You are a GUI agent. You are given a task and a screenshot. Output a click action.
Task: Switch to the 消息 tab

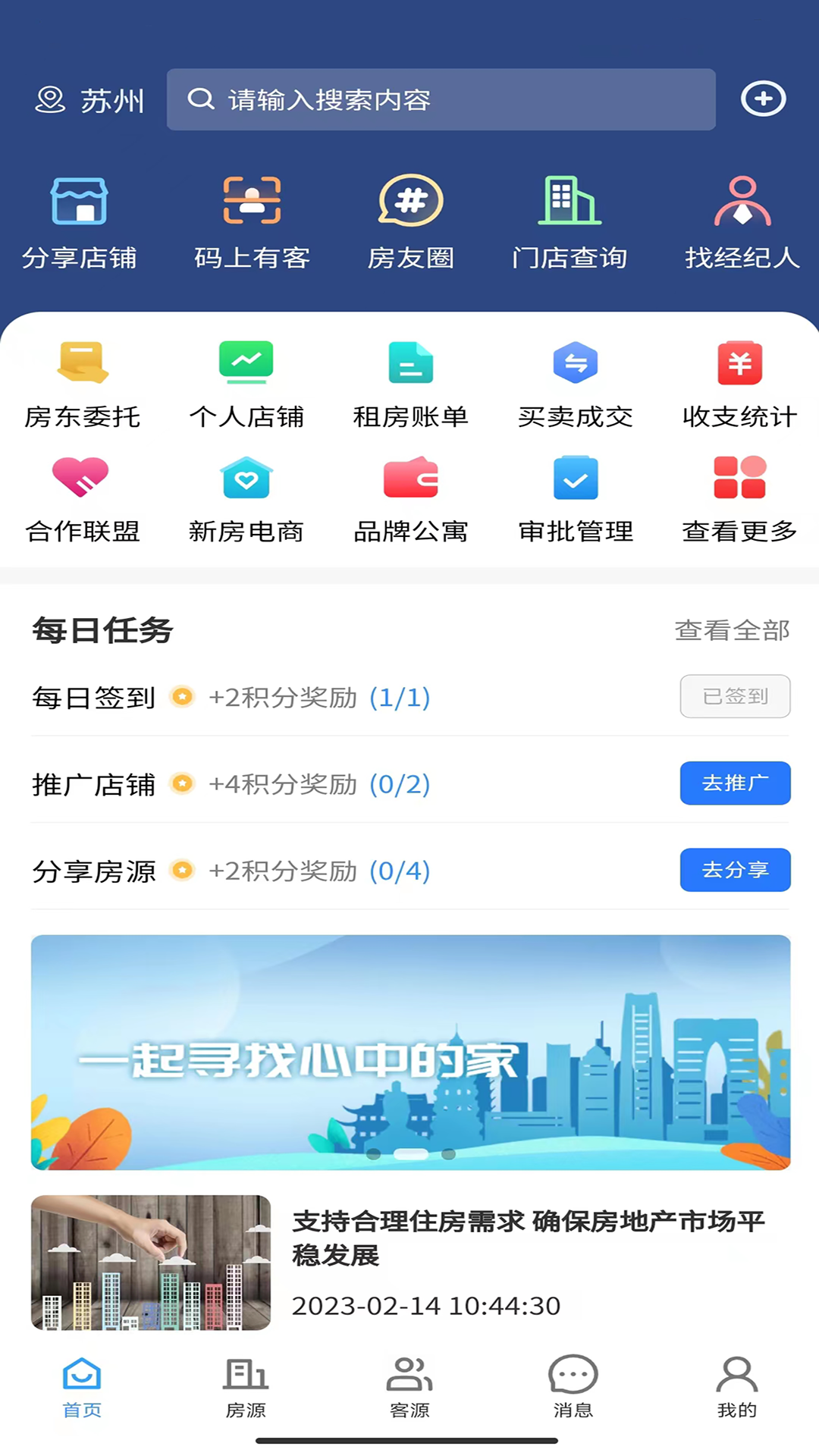pyautogui.click(x=573, y=1387)
